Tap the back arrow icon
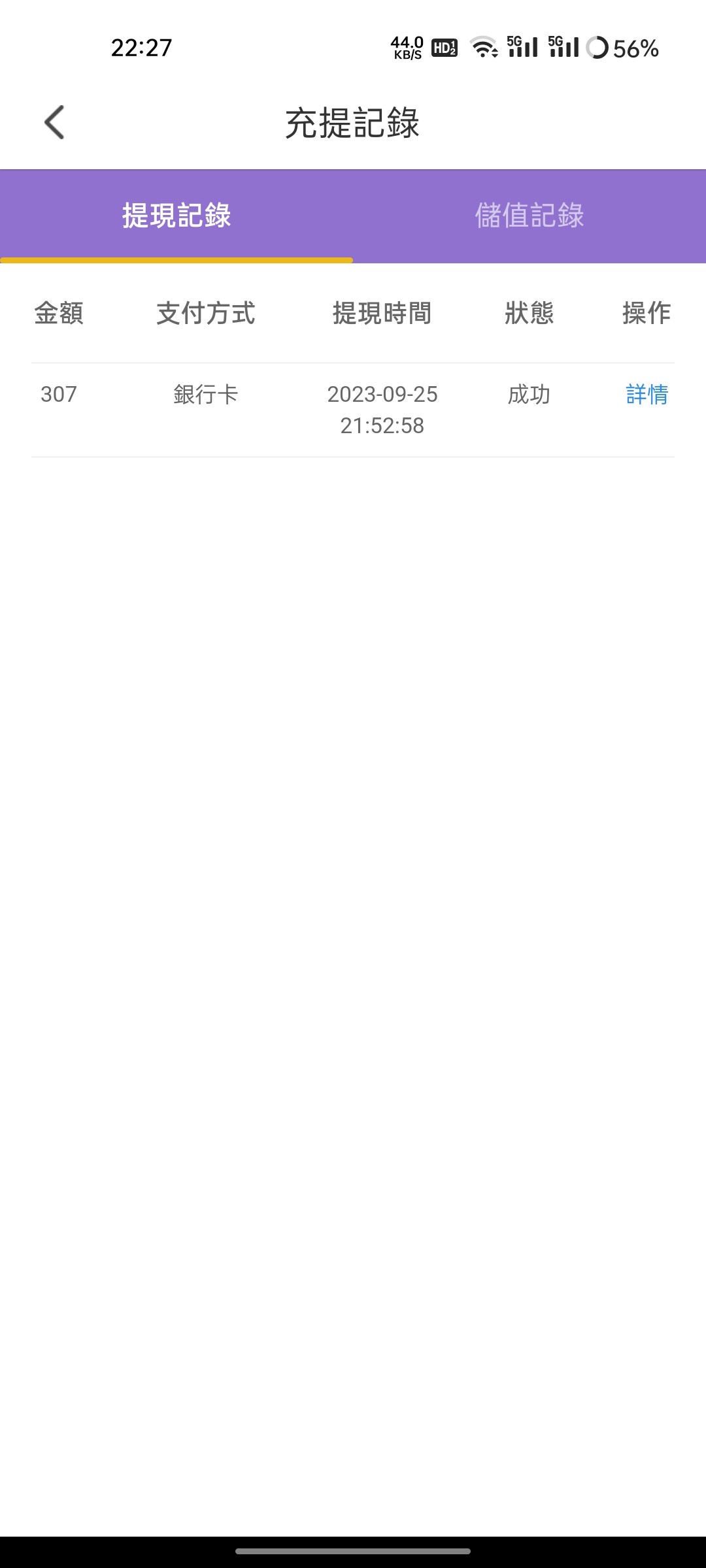The height and width of the screenshot is (1568, 706). point(55,122)
